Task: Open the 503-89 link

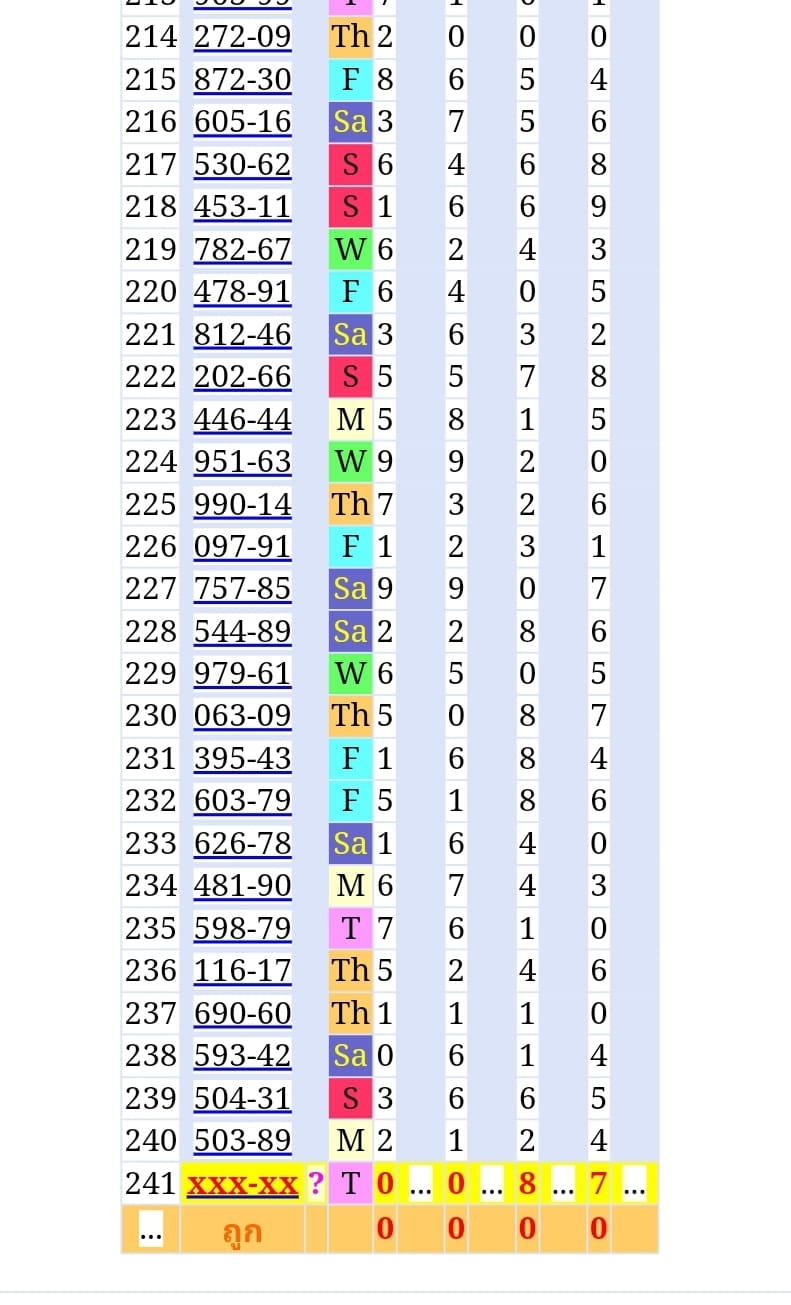Action: [x=242, y=1141]
